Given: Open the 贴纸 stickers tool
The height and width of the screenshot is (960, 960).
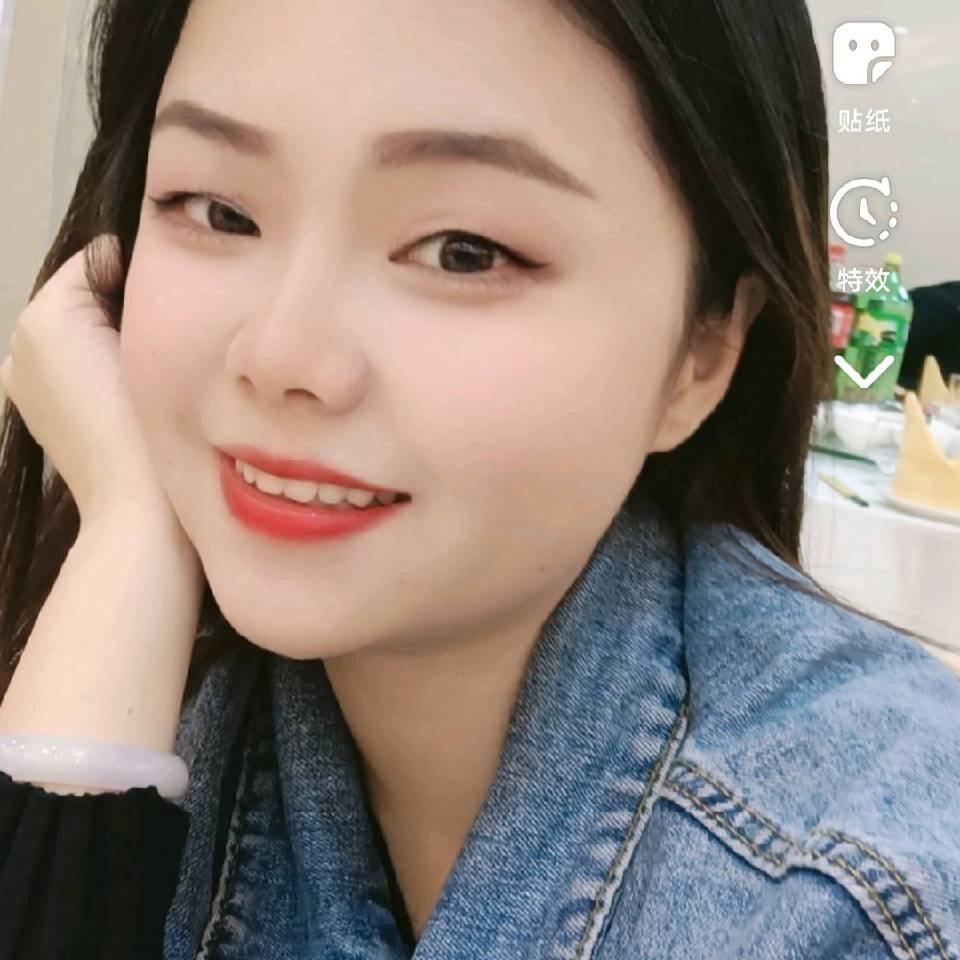Looking at the screenshot, I should [x=864, y=56].
